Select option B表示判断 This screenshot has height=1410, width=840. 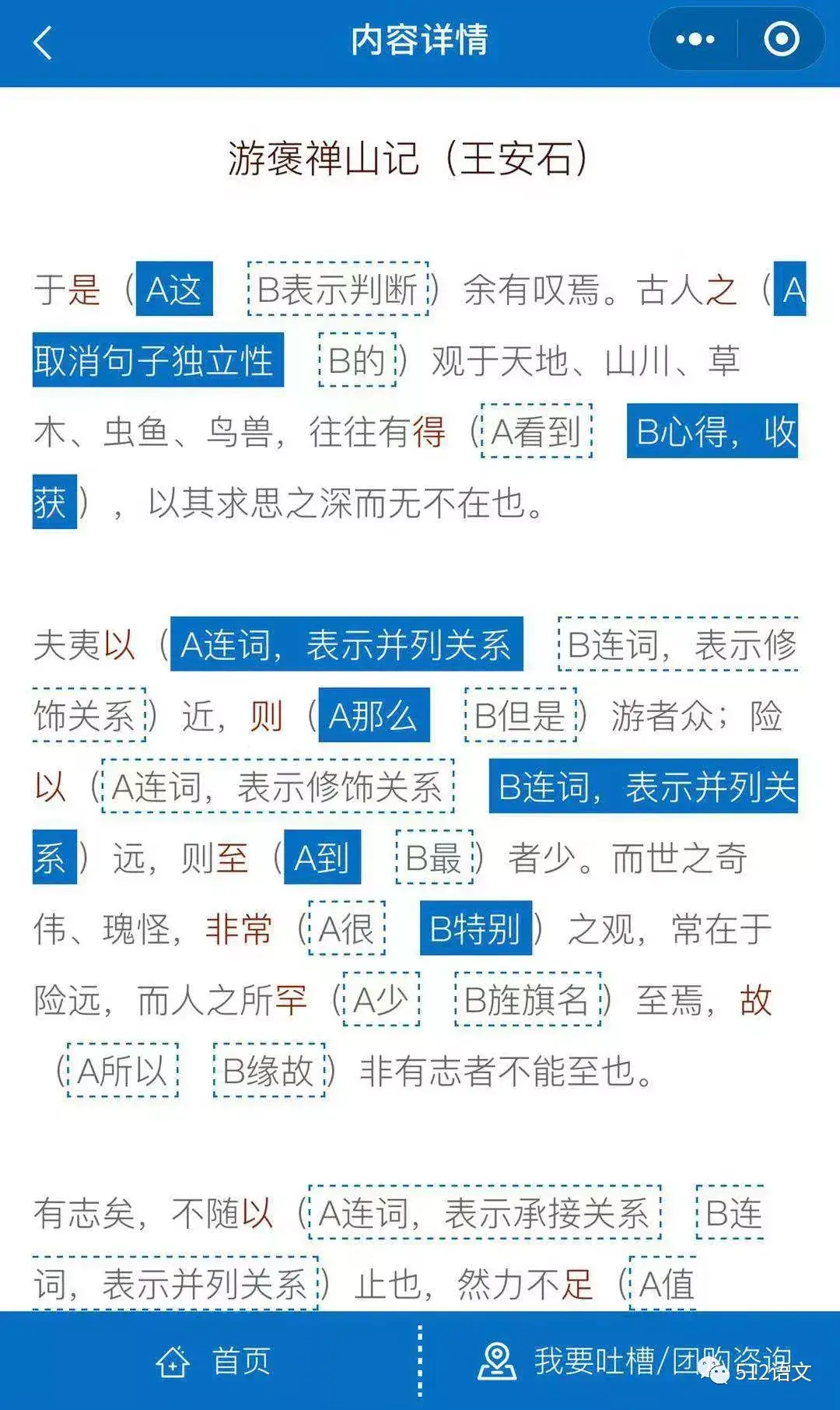(338, 289)
